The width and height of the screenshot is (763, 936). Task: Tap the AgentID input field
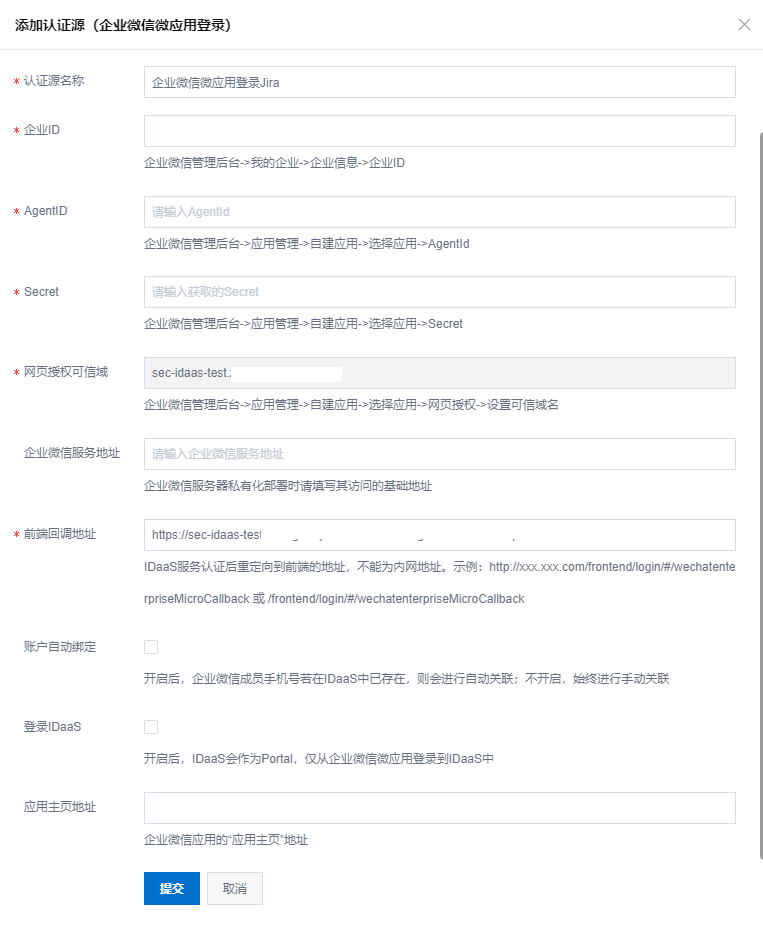tap(440, 212)
